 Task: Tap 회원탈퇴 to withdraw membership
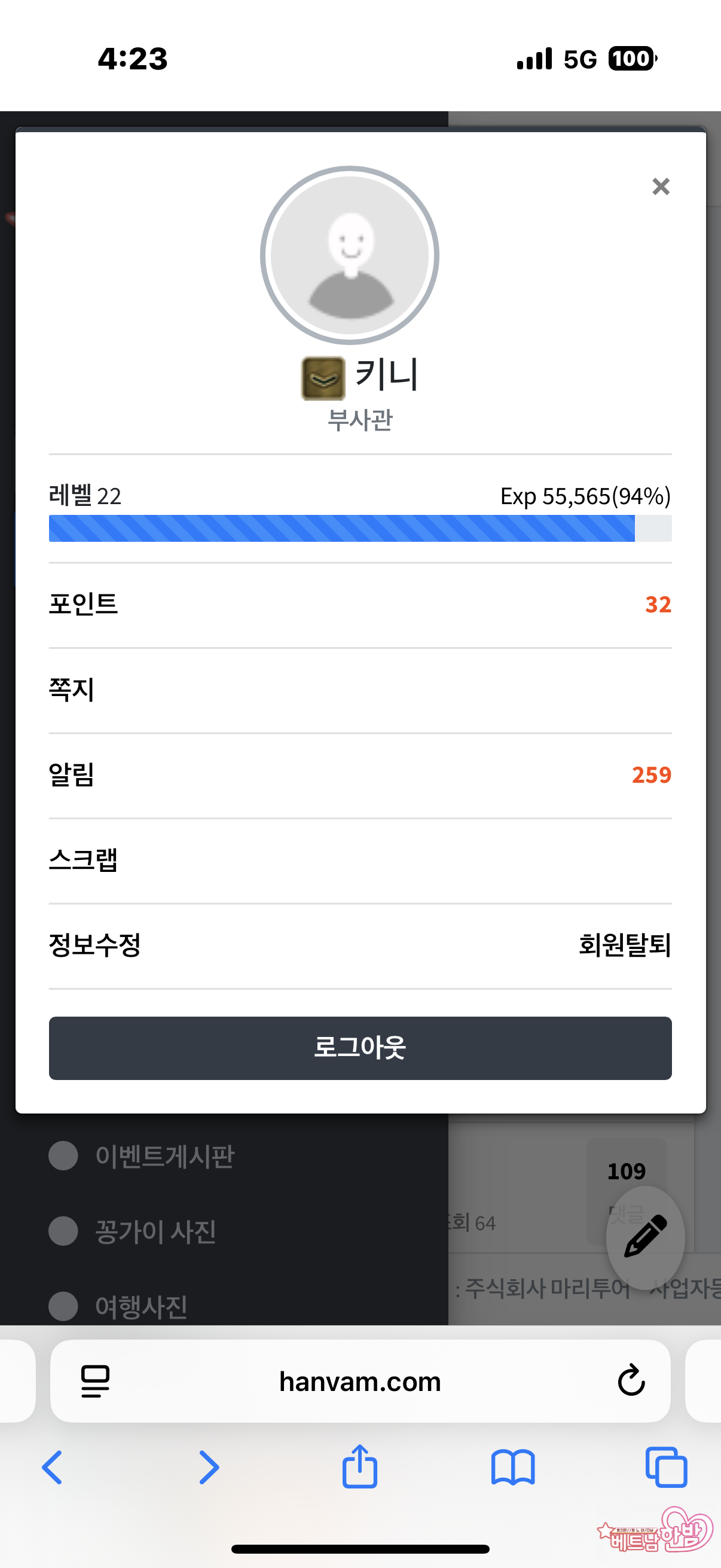tap(624, 945)
